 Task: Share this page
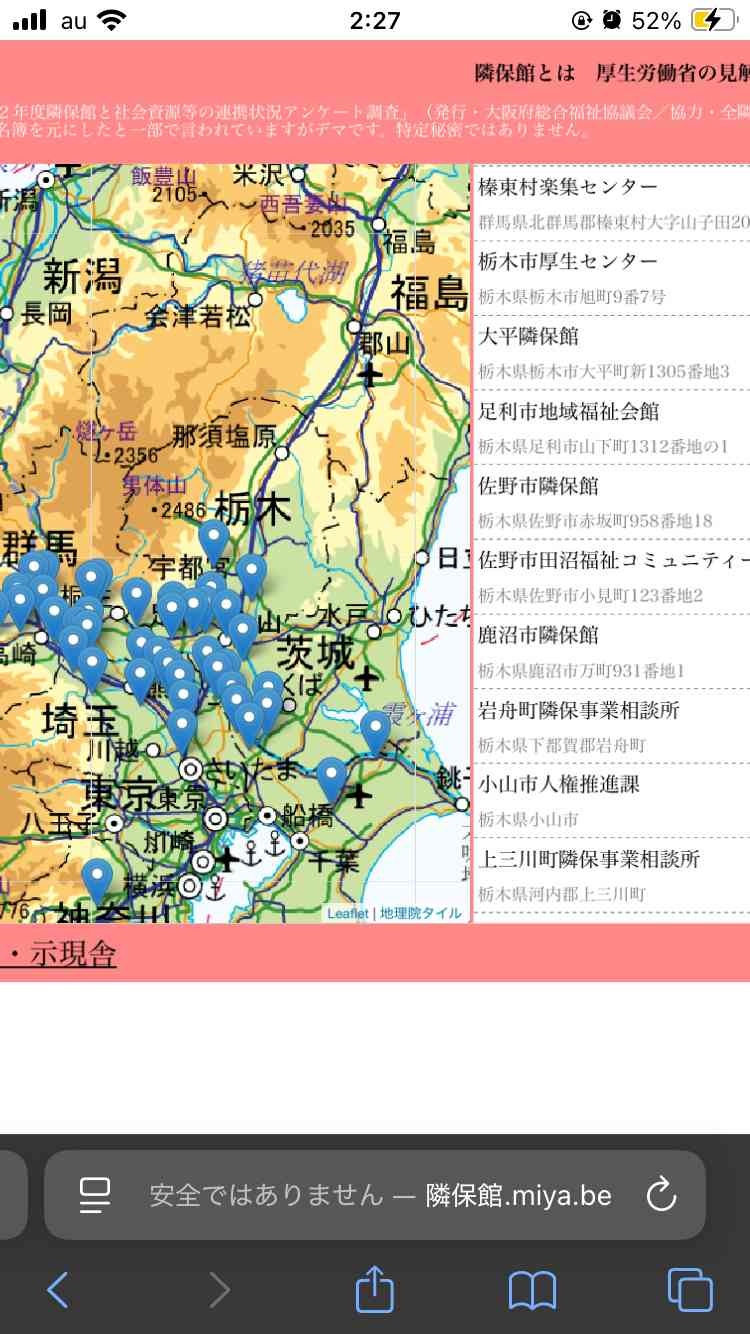[x=375, y=1290]
